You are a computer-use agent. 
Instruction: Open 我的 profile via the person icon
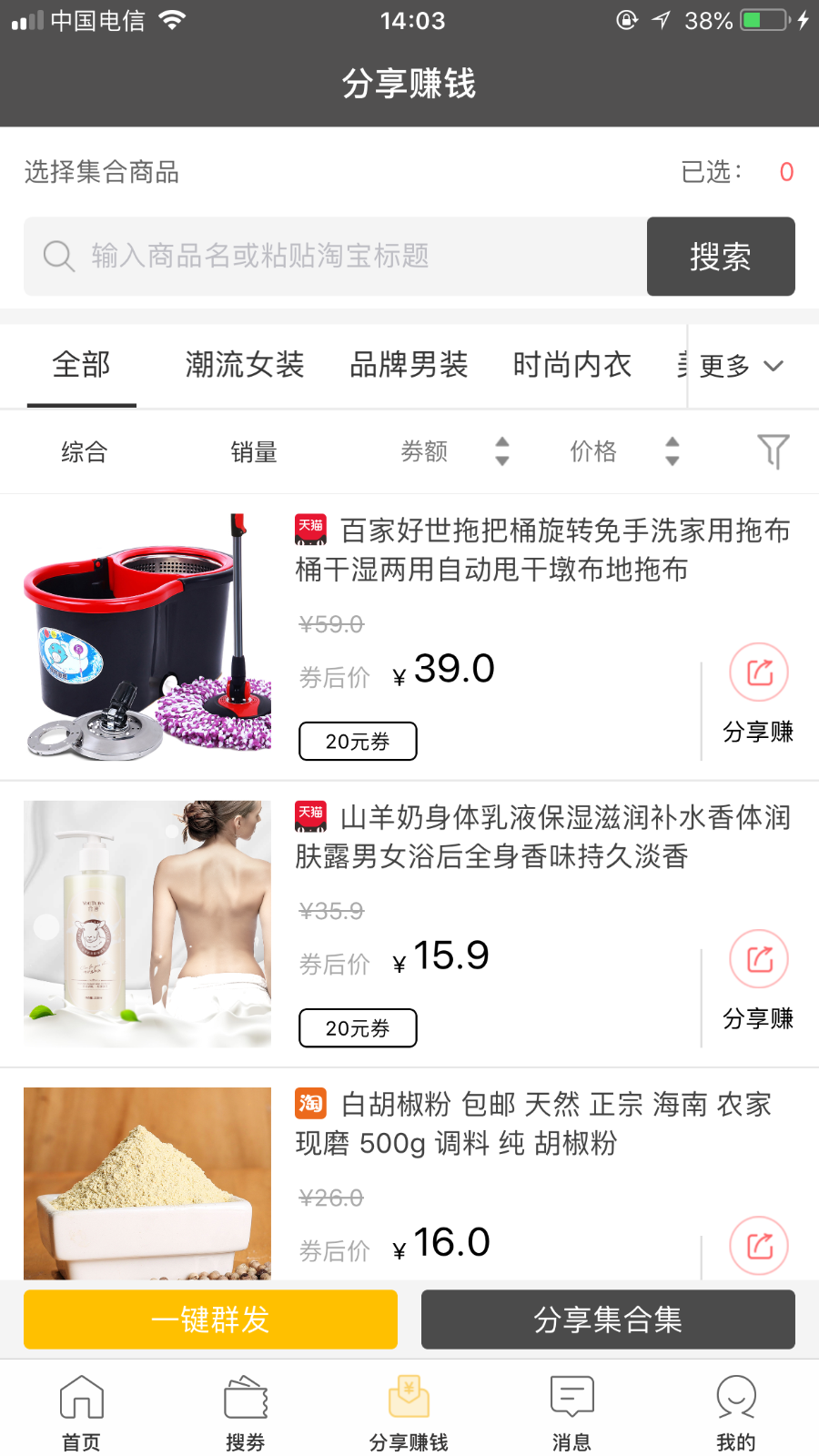tap(735, 1396)
